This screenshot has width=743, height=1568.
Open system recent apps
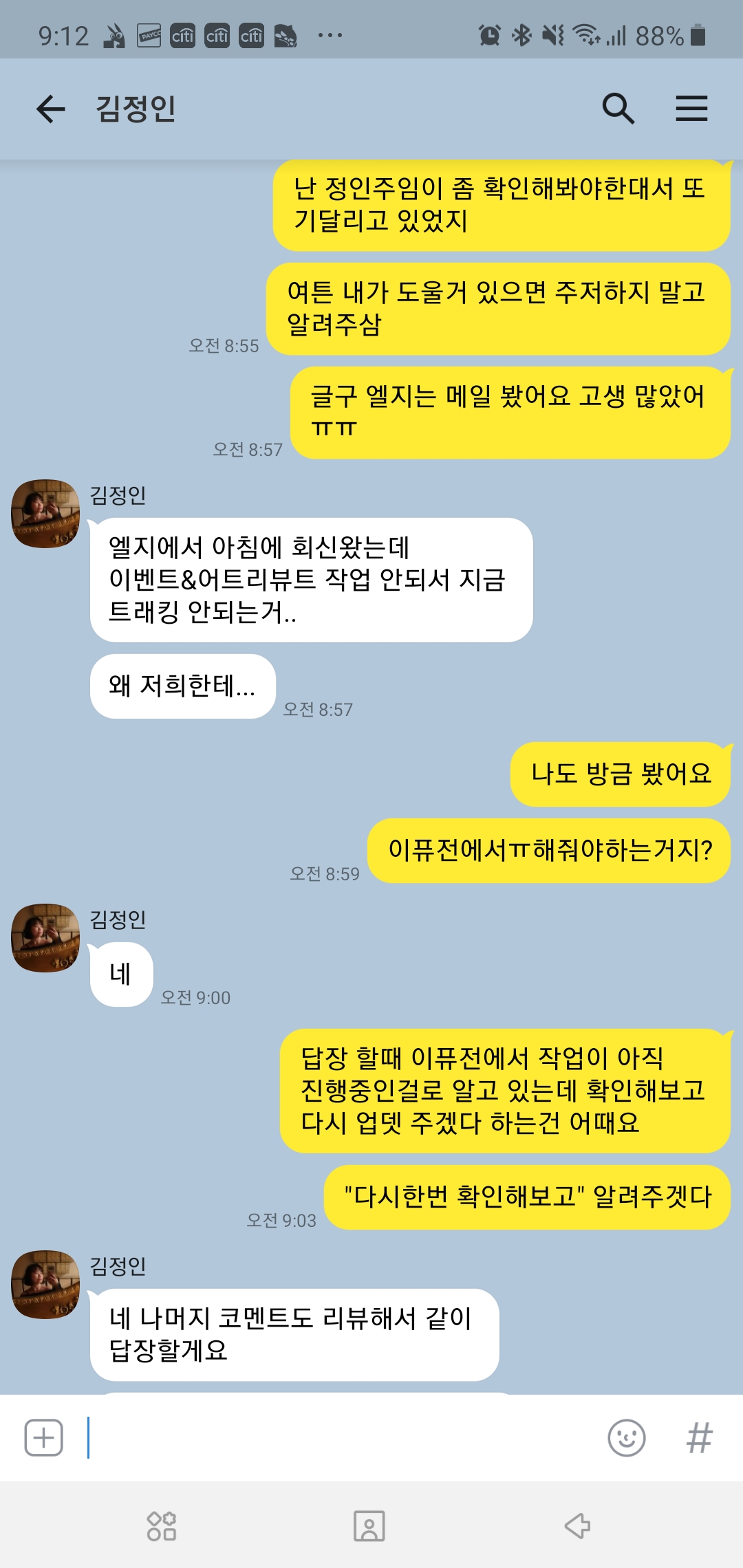pos(162,1526)
